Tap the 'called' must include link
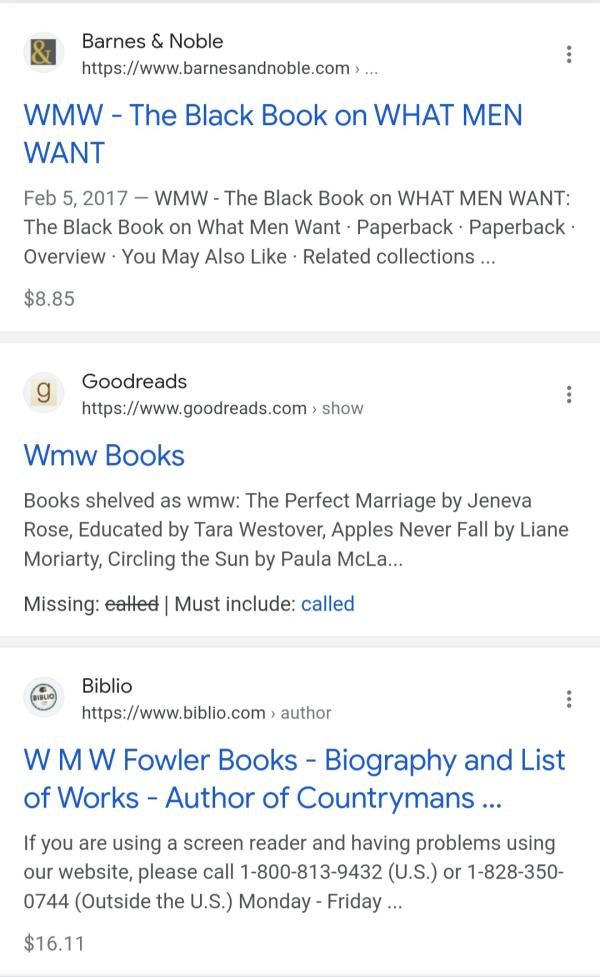 [x=327, y=604]
